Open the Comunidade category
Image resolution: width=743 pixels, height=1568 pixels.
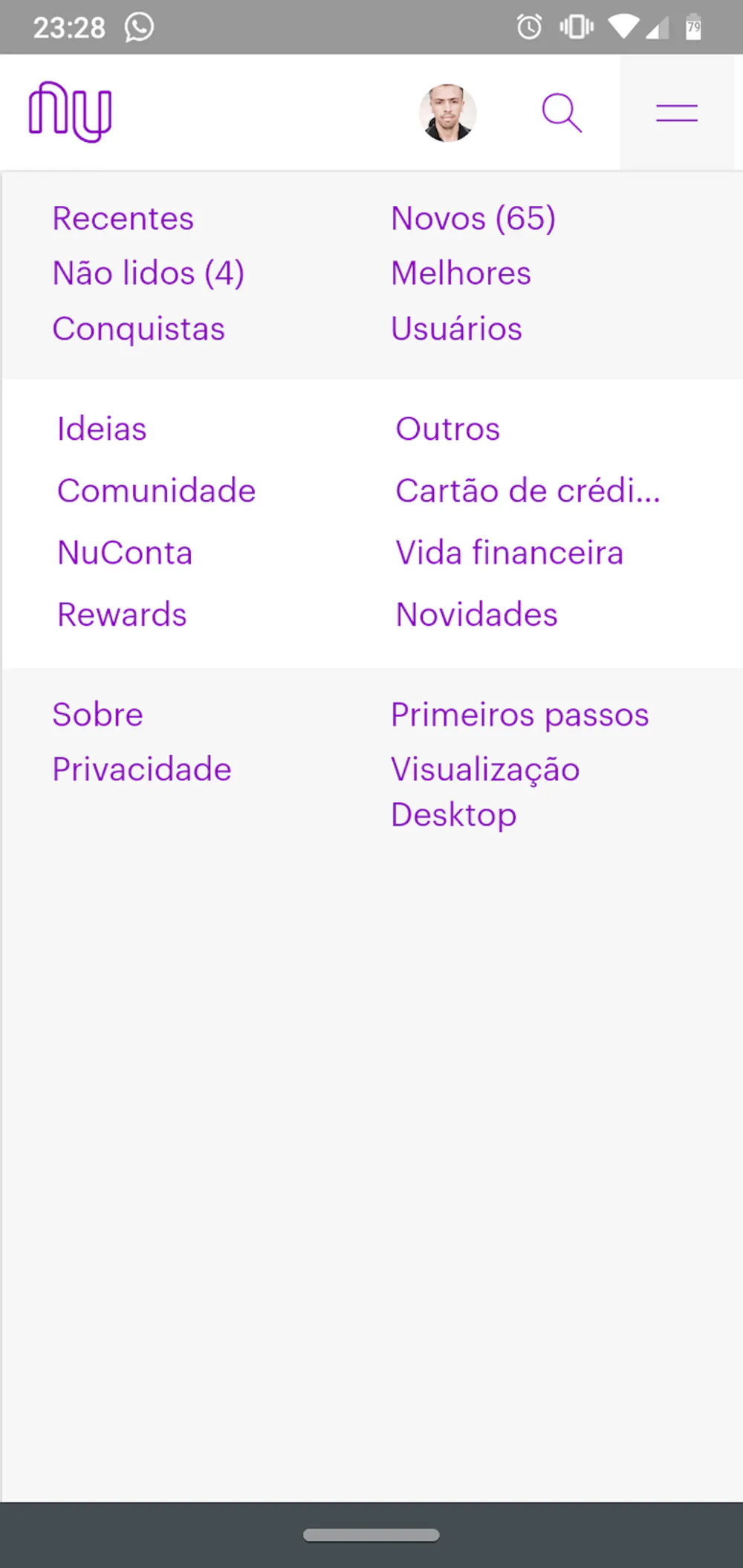coord(157,490)
